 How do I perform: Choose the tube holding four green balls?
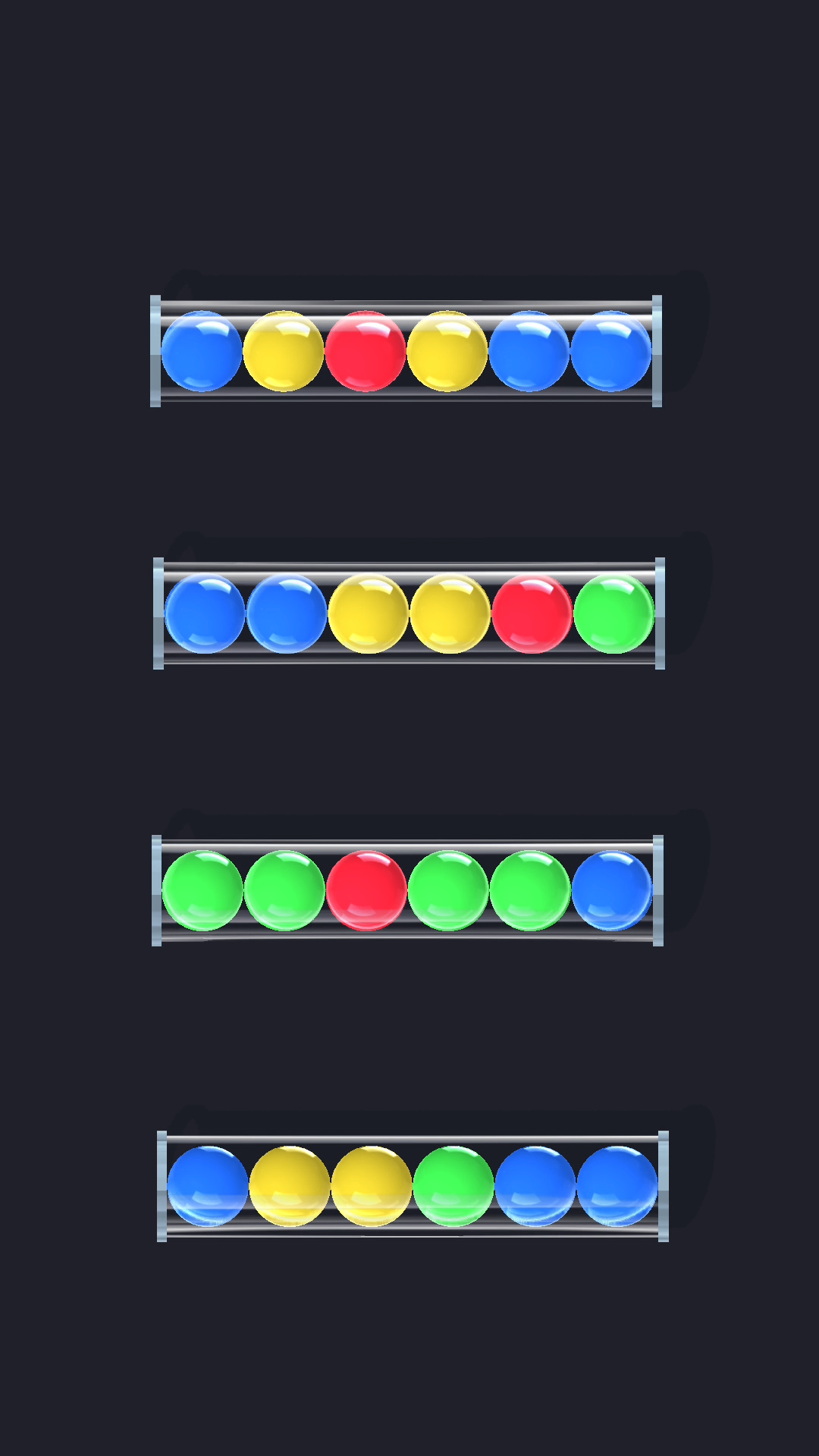408,890
